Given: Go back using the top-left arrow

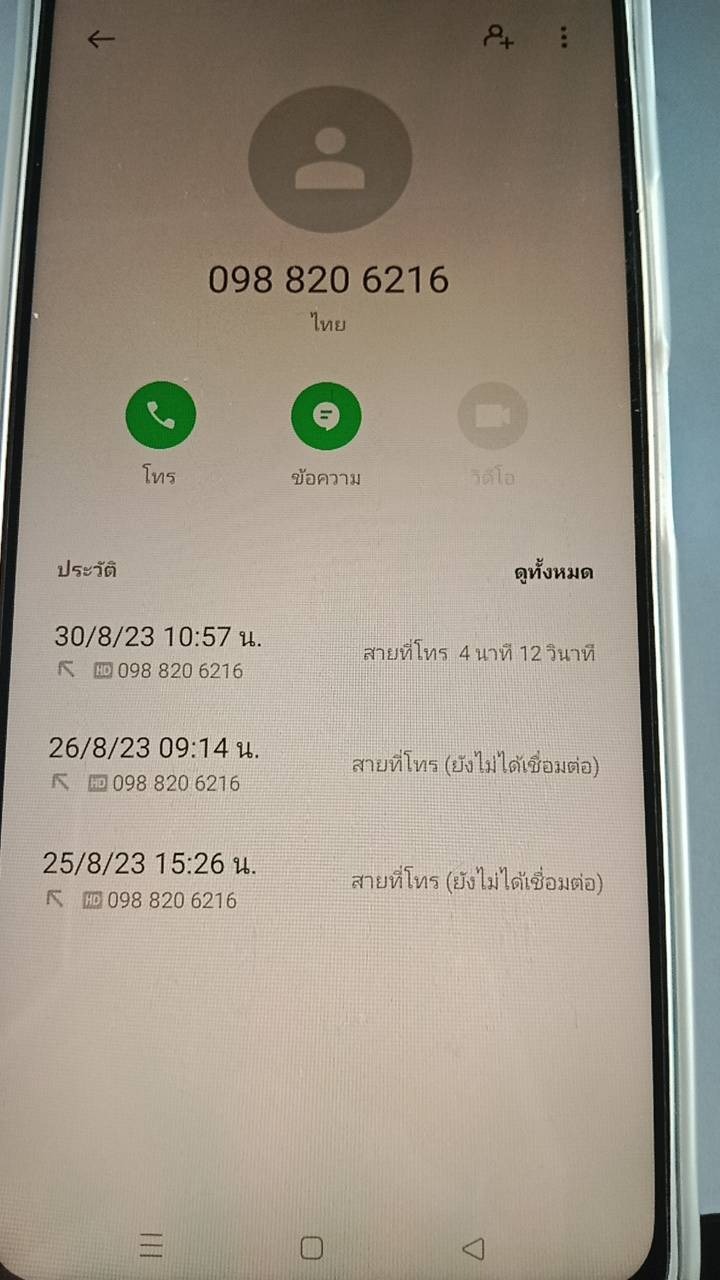Looking at the screenshot, I should coord(101,39).
